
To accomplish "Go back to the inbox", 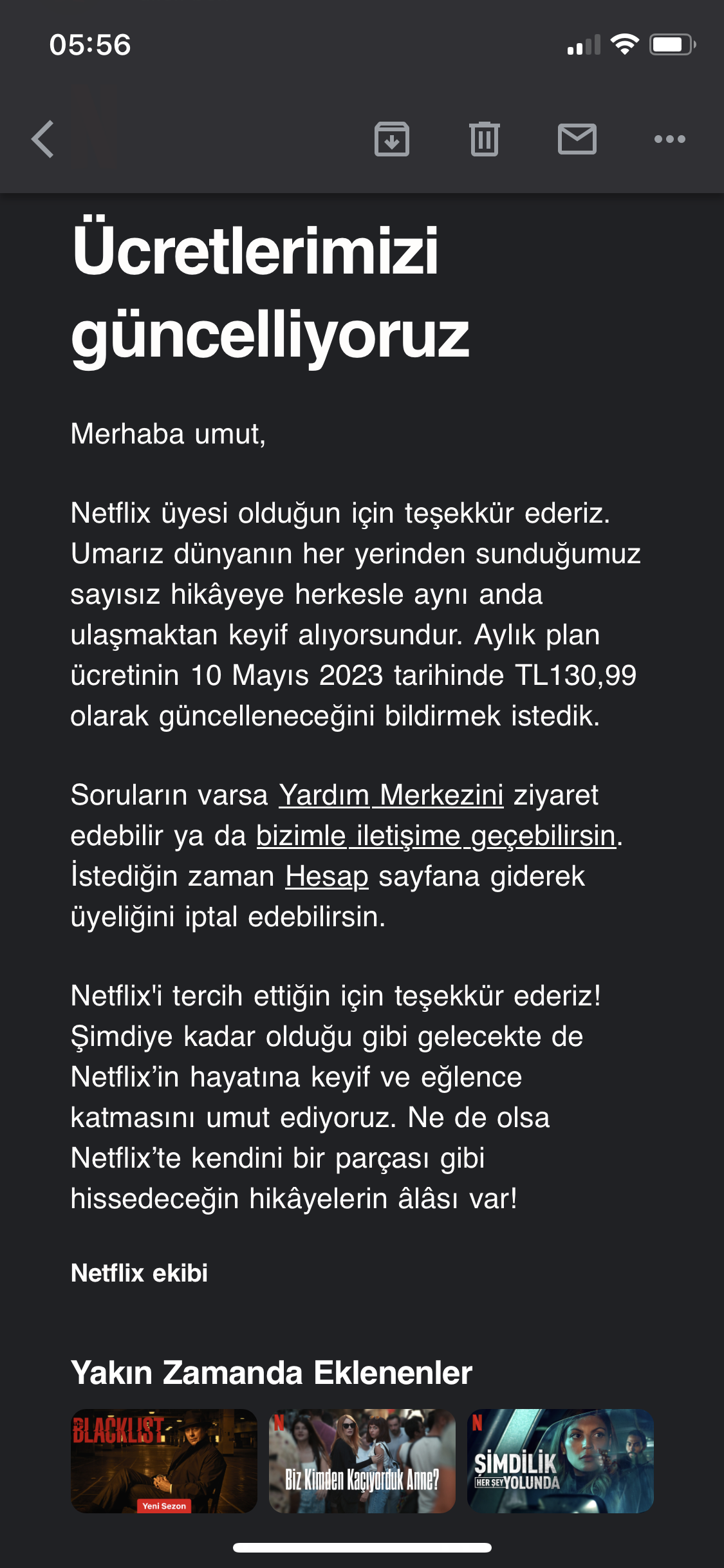I will (42, 139).
